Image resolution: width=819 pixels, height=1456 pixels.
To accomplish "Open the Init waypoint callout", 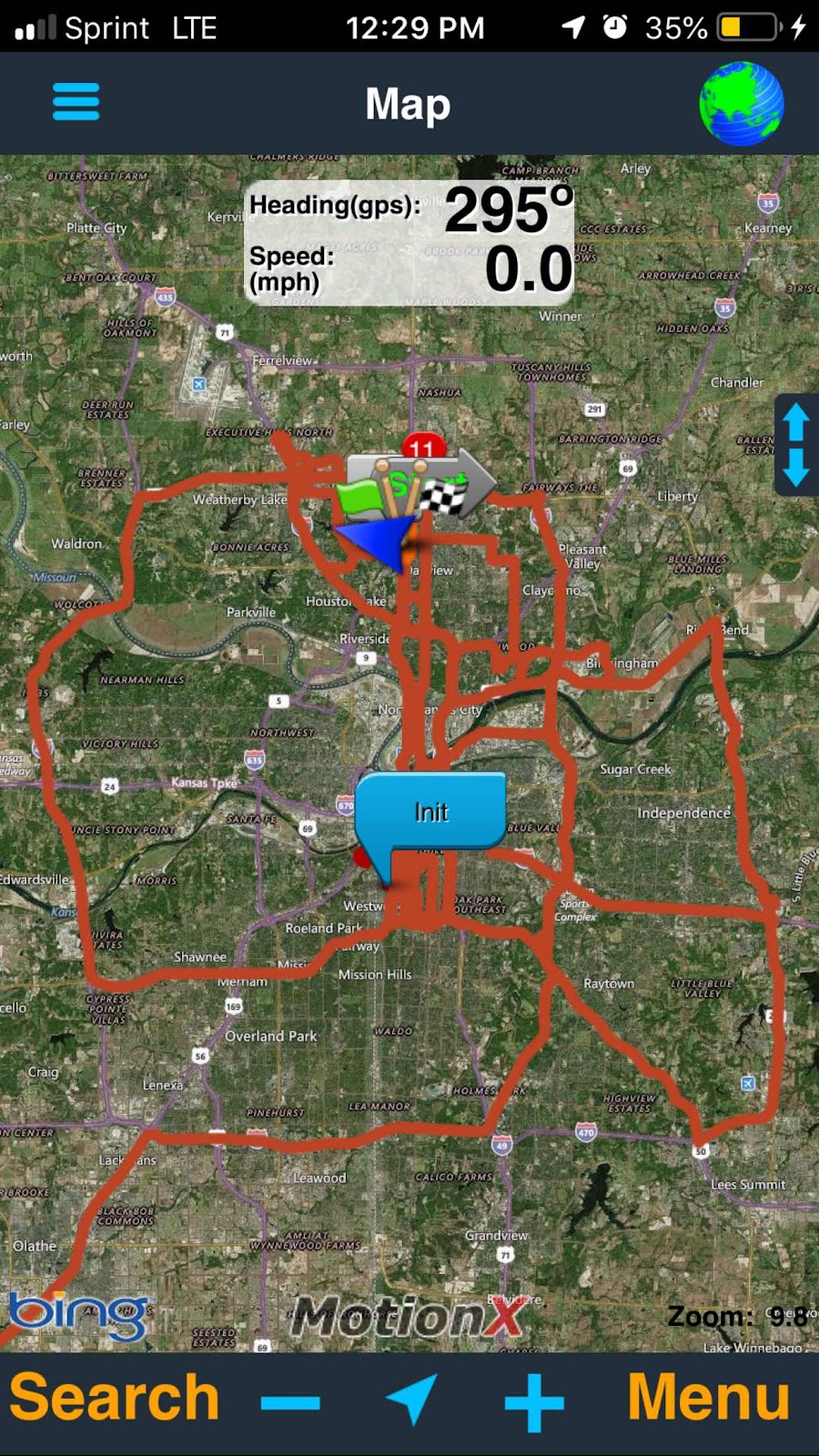I will [x=430, y=811].
